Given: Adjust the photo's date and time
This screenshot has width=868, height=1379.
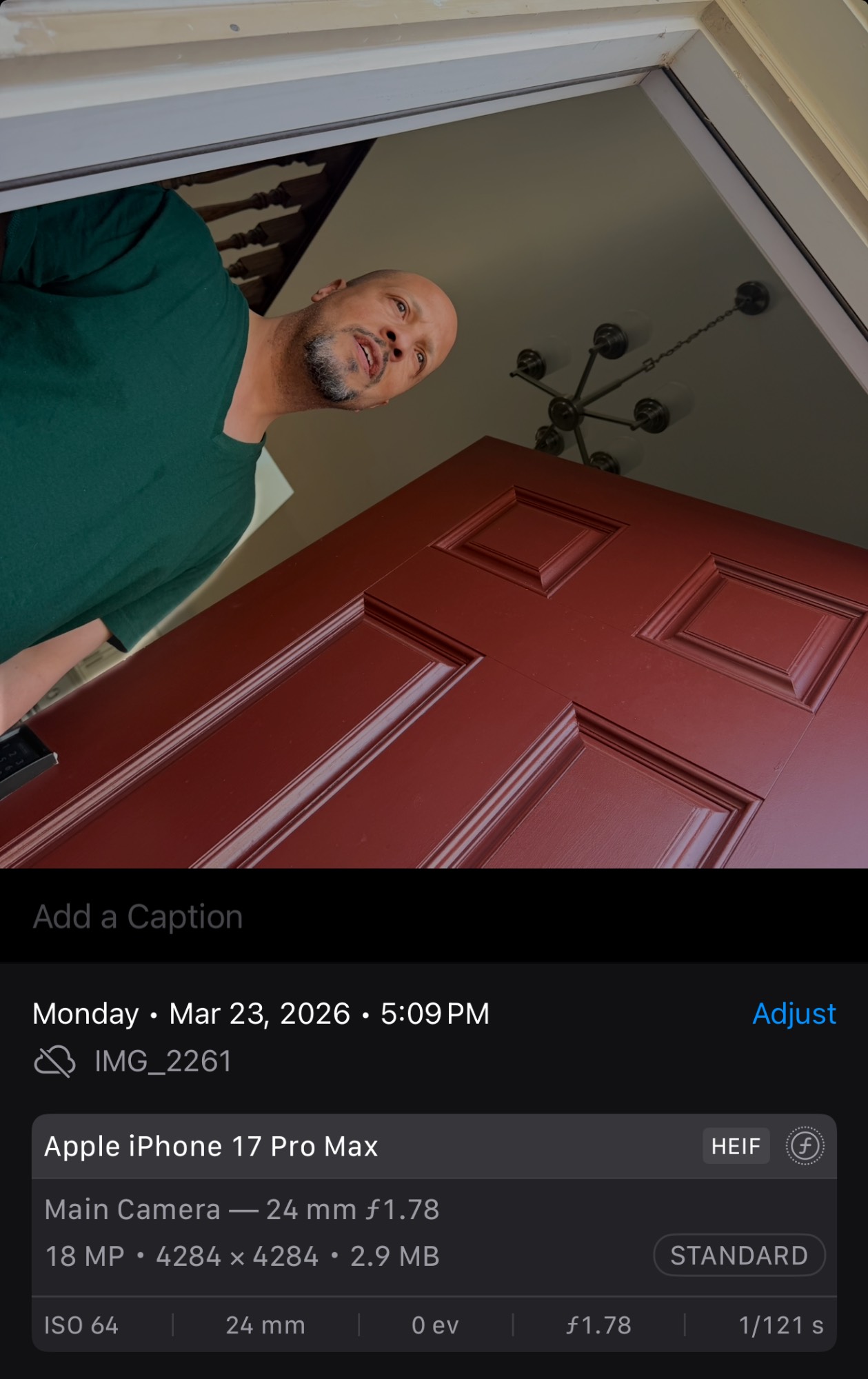Looking at the screenshot, I should (794, 1014).
